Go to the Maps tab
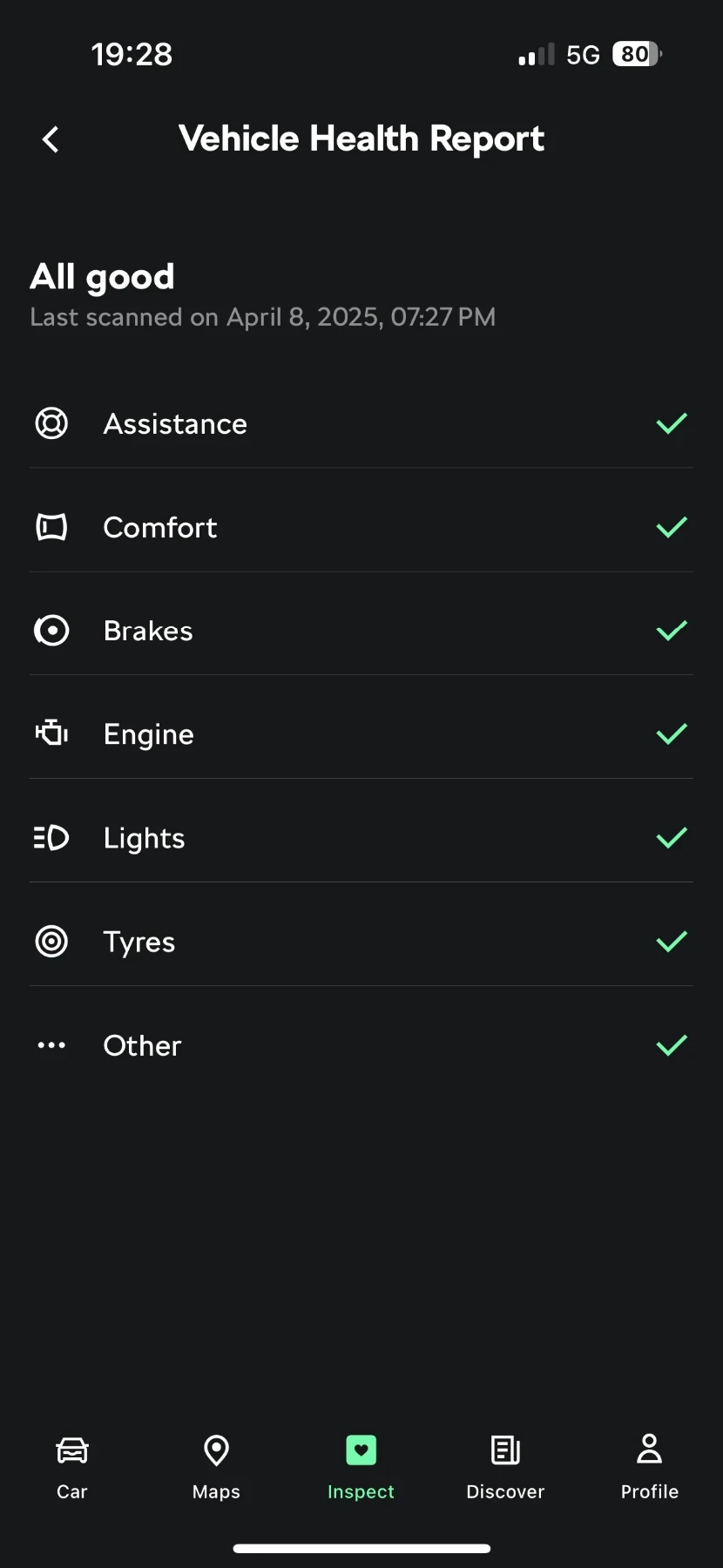Viewport: 723px width, 1568px height. 216,1467
